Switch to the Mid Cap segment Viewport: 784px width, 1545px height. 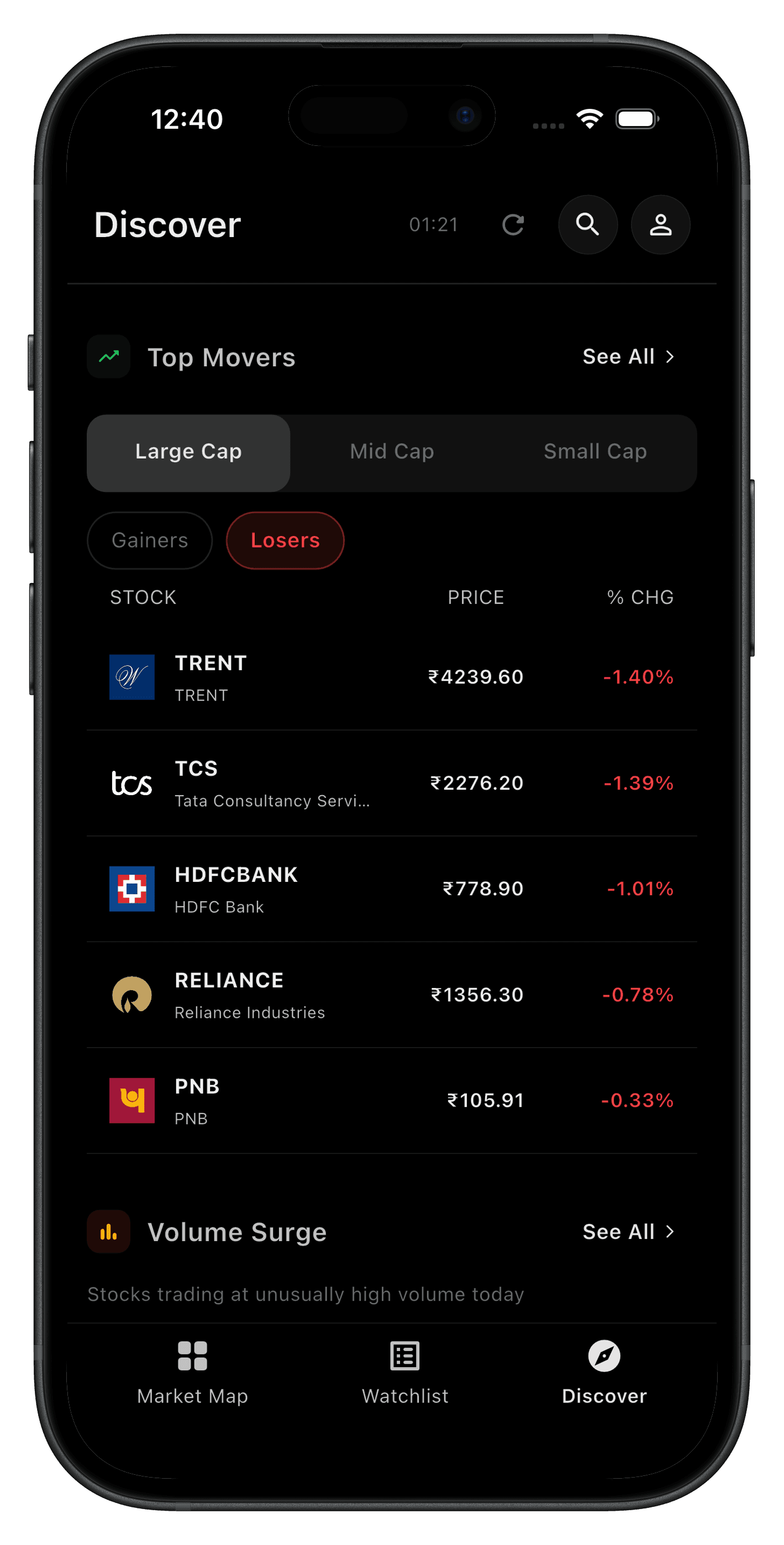(x=392, y=453)
